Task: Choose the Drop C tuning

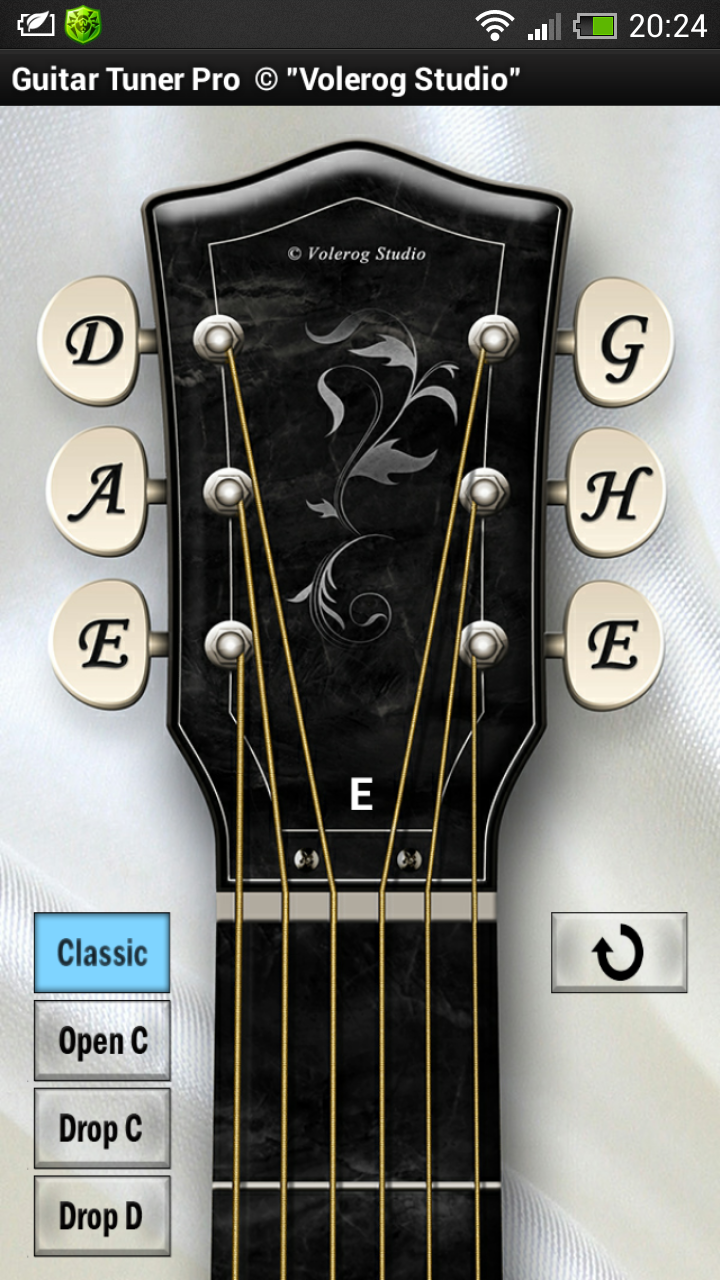Action: pyautogui.click(x=102, y=1129)
